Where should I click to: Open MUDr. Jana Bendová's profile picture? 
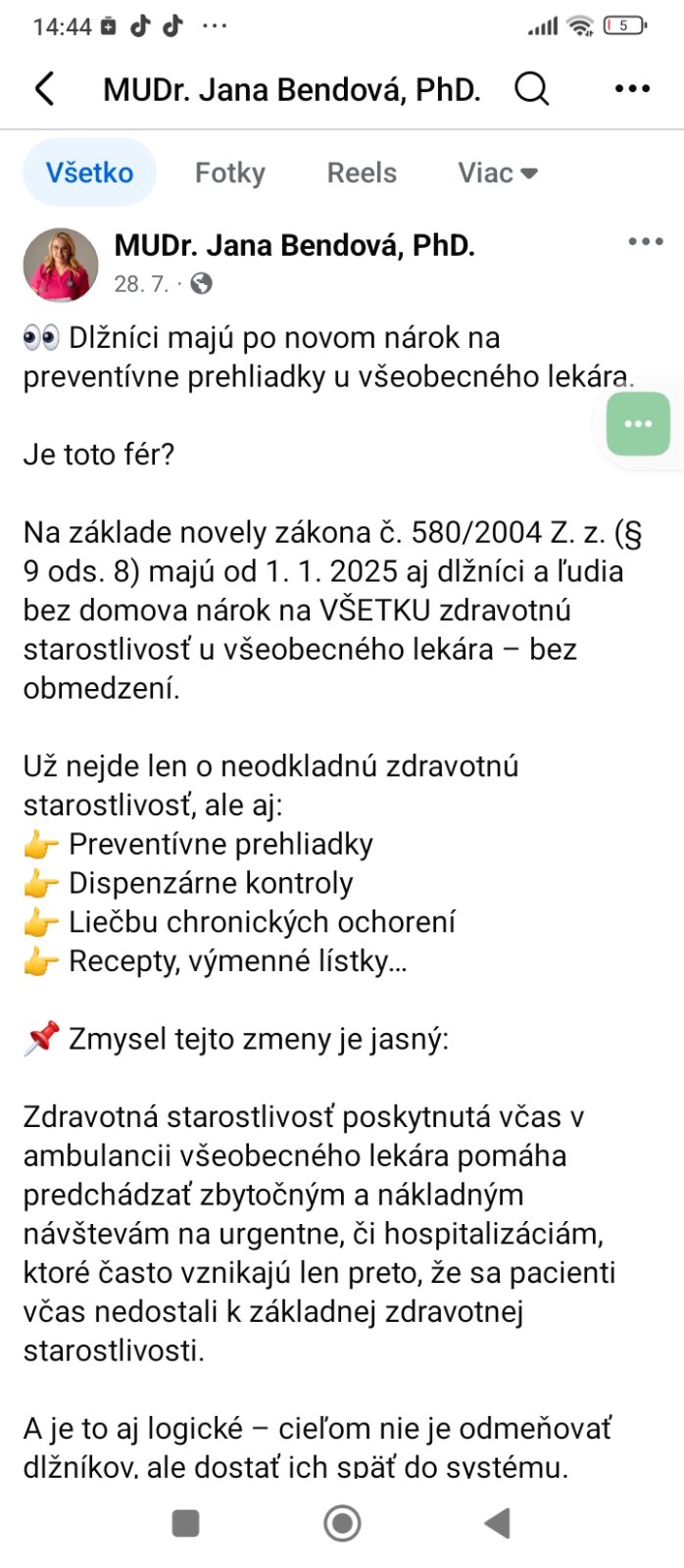pyautogui.click(x=61, y=265)
